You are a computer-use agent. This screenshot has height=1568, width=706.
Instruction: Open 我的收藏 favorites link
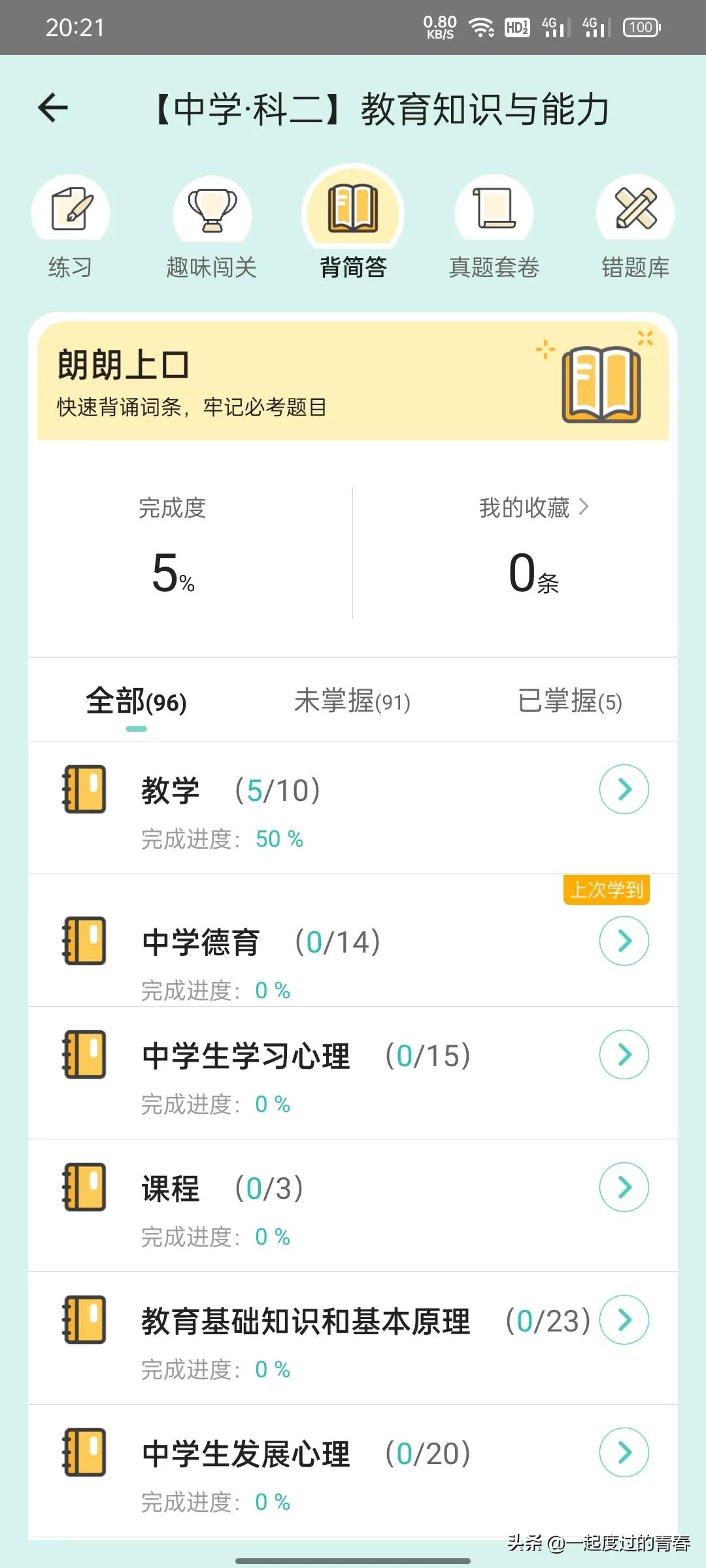(533, 508)
